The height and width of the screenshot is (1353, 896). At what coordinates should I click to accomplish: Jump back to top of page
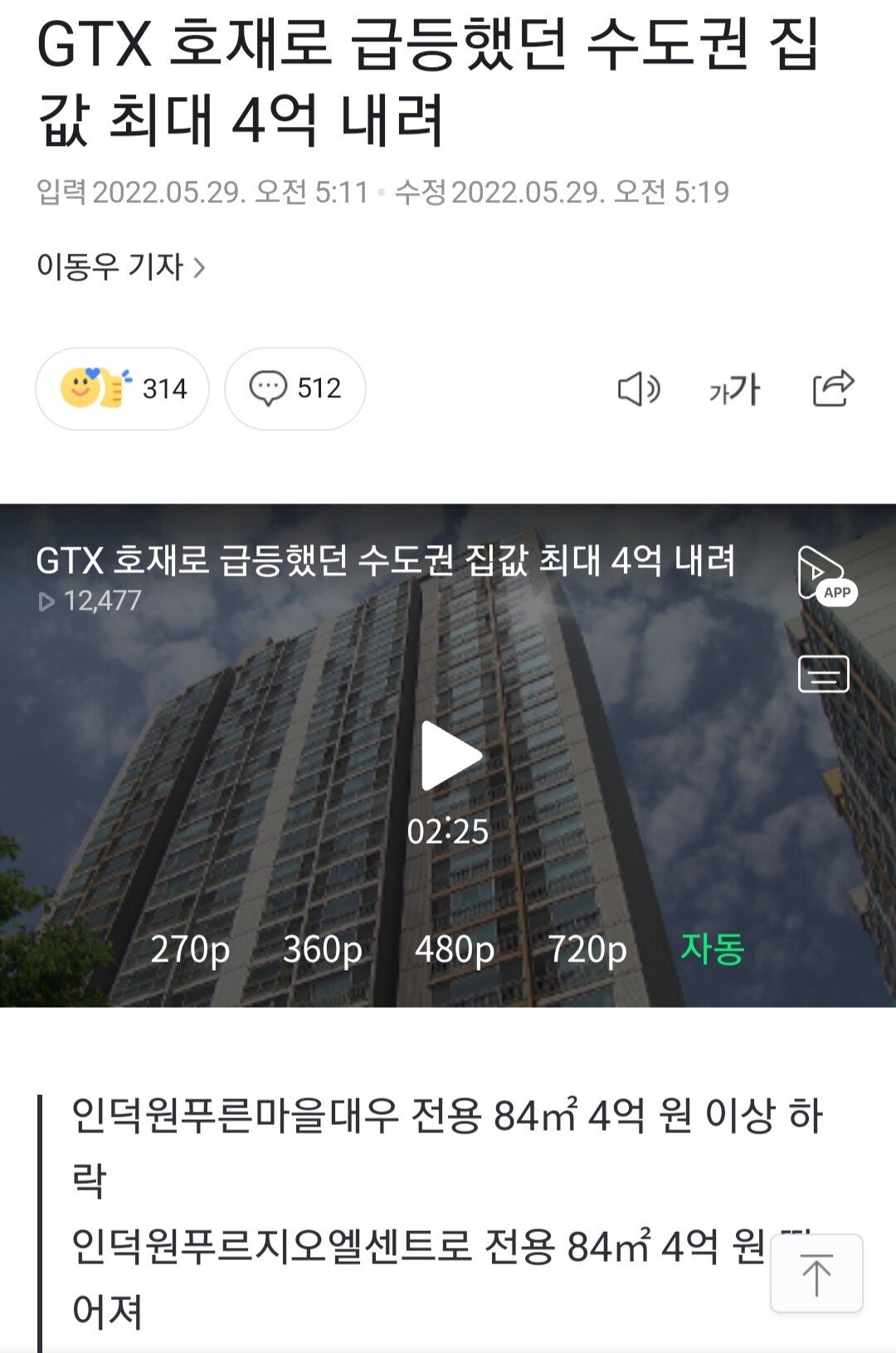[816, 1273]
